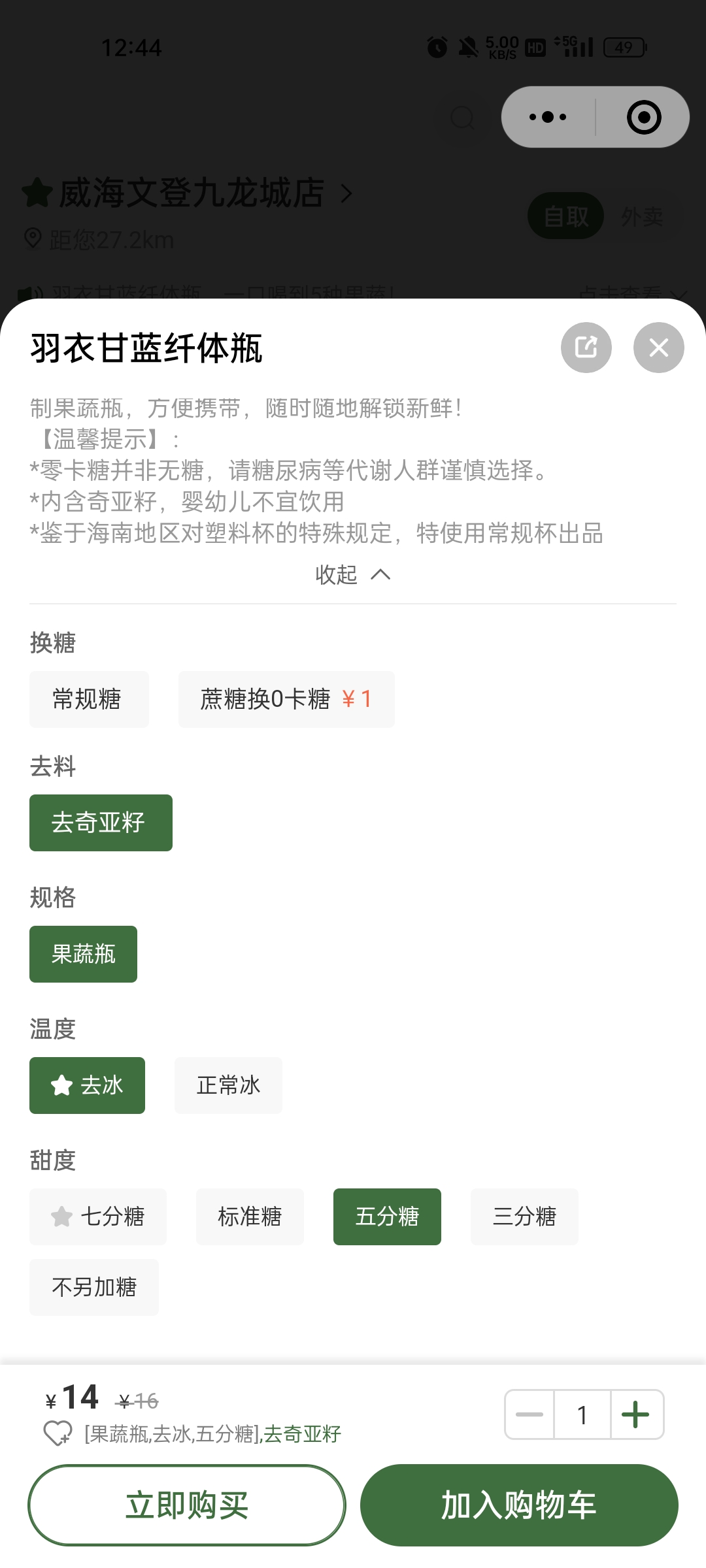The height and width of the screenshot is (1568, 706).
Task: Open the mini program three-dot menu
Action: point(548,117)
